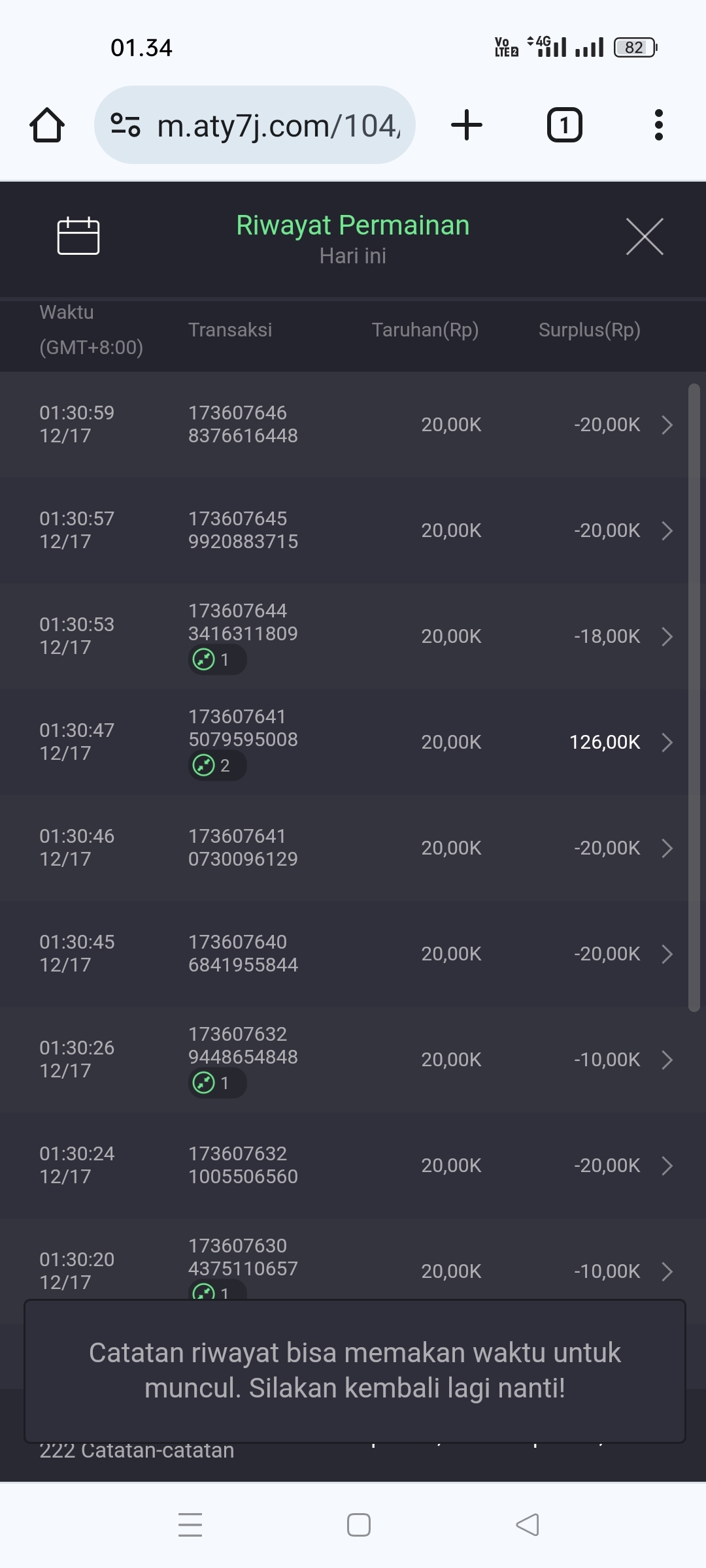Open the calendar date filter
The height and width of the screenshot is (1568, 706).
pyautogui.click(x=78, y=236)
